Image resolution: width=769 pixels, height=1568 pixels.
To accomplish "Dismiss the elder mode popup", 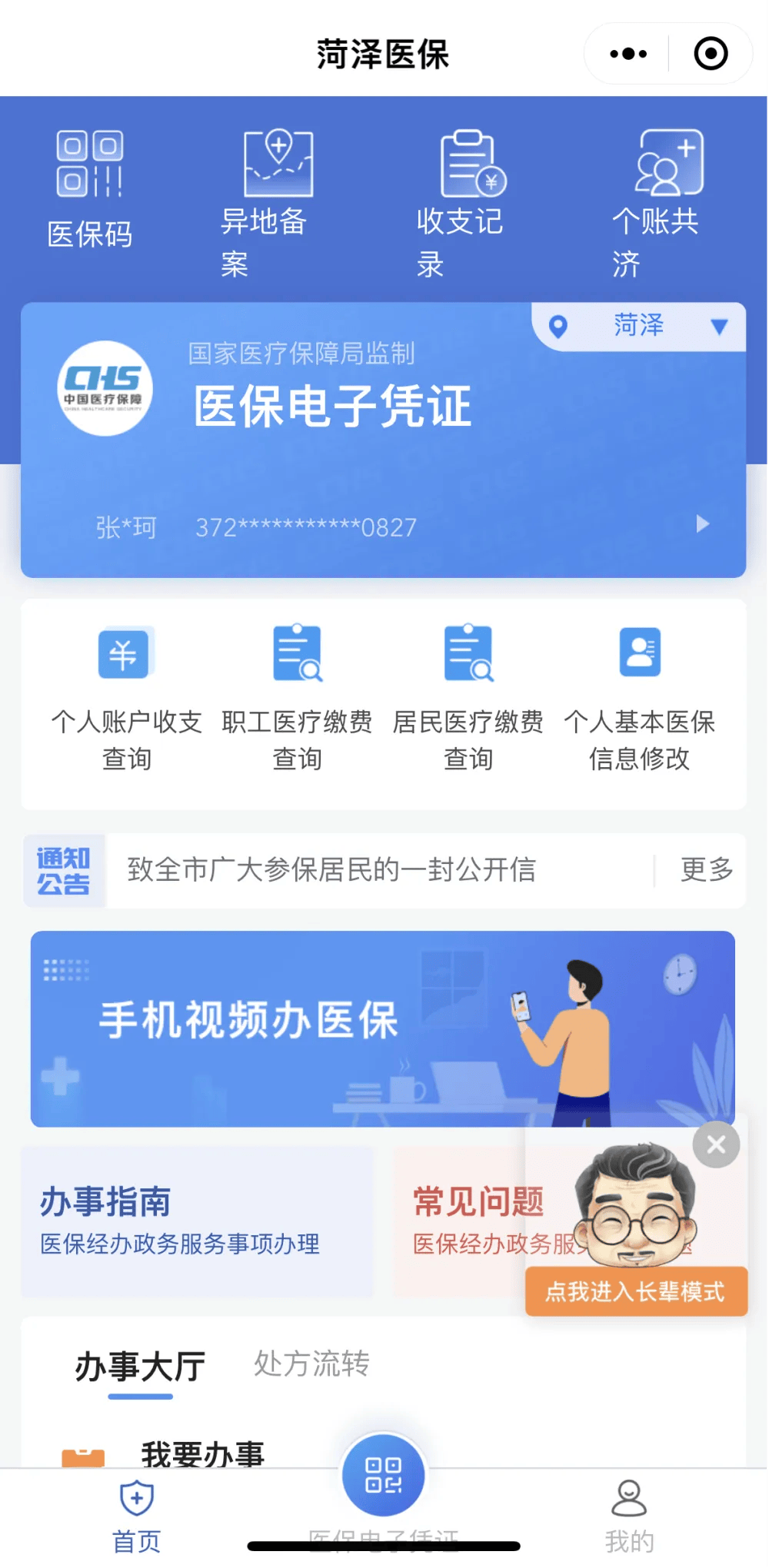I will tap(715, 1144).
